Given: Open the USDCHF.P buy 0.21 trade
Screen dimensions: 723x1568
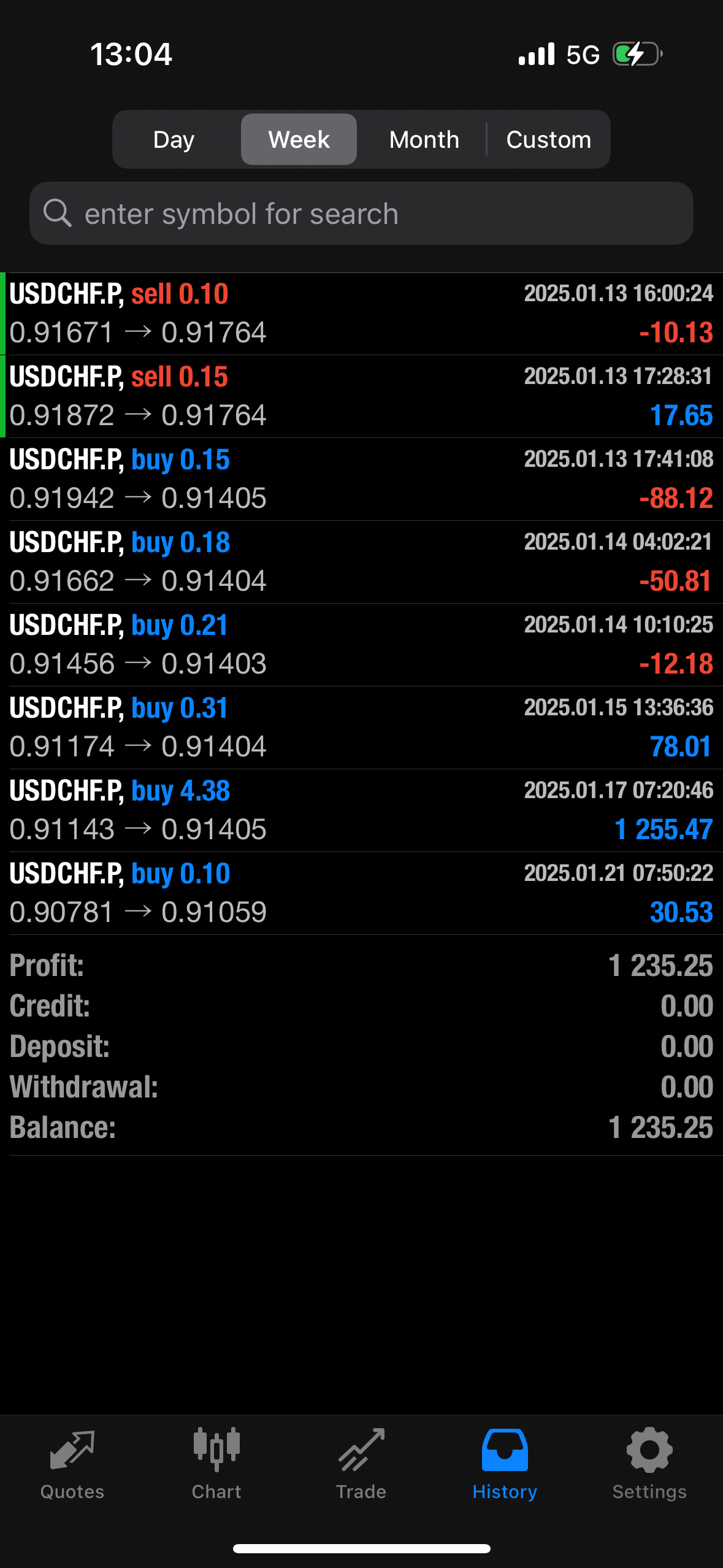Looking at the screenshot, I should (x=361, y=645).
